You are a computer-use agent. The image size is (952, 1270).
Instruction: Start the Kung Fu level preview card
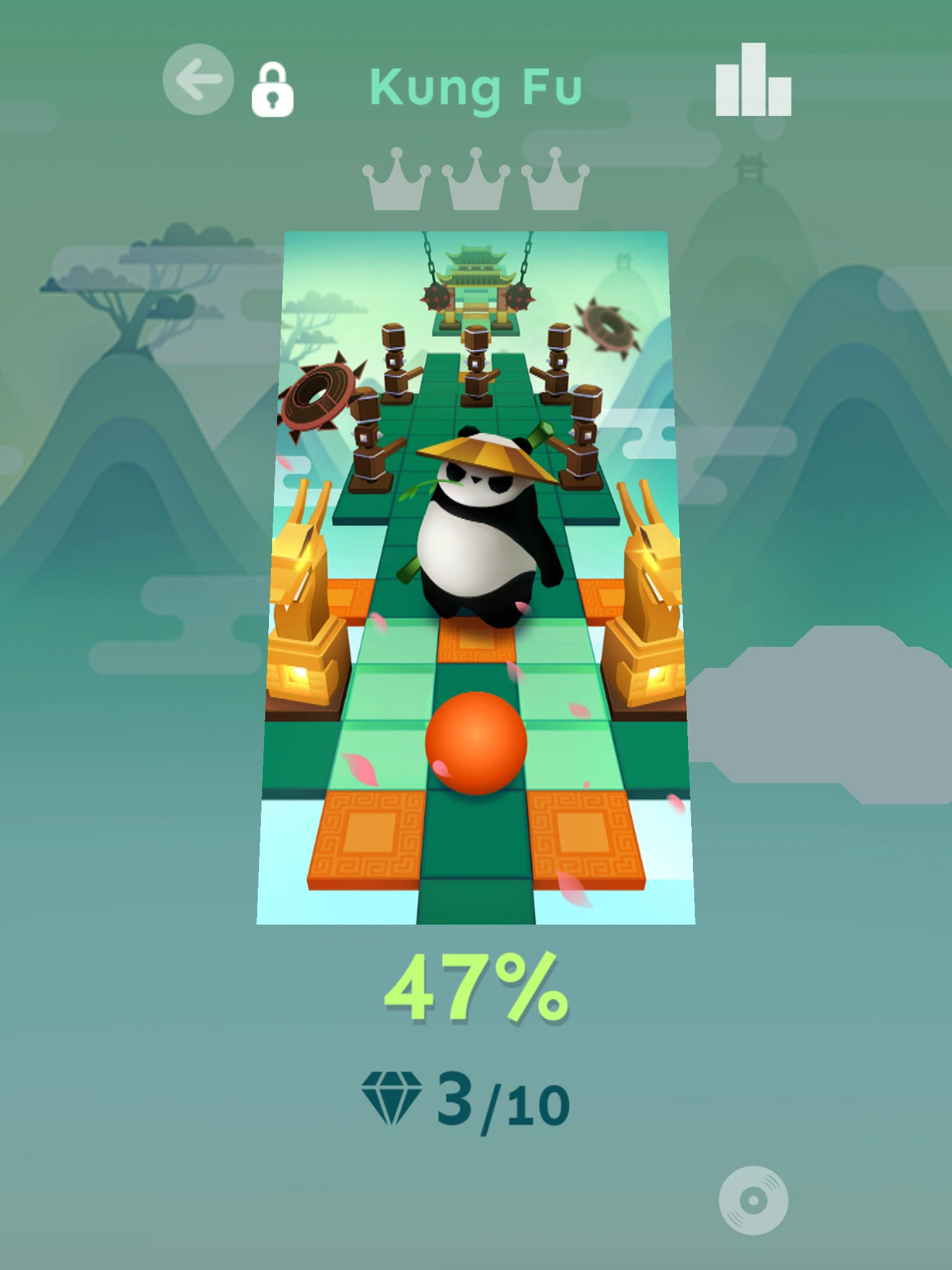click(x=475, y=577)
